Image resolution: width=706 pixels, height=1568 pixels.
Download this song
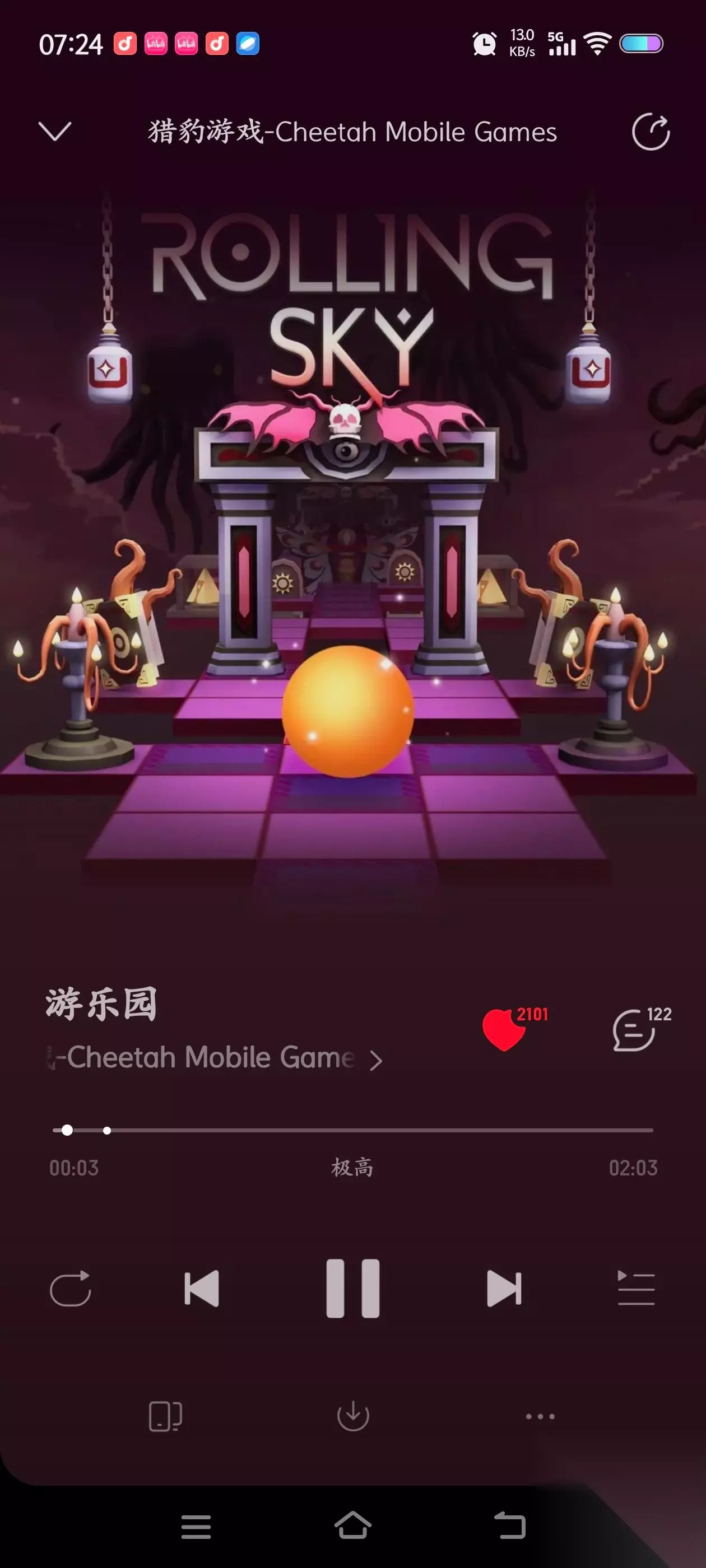tap(354, 1416)
